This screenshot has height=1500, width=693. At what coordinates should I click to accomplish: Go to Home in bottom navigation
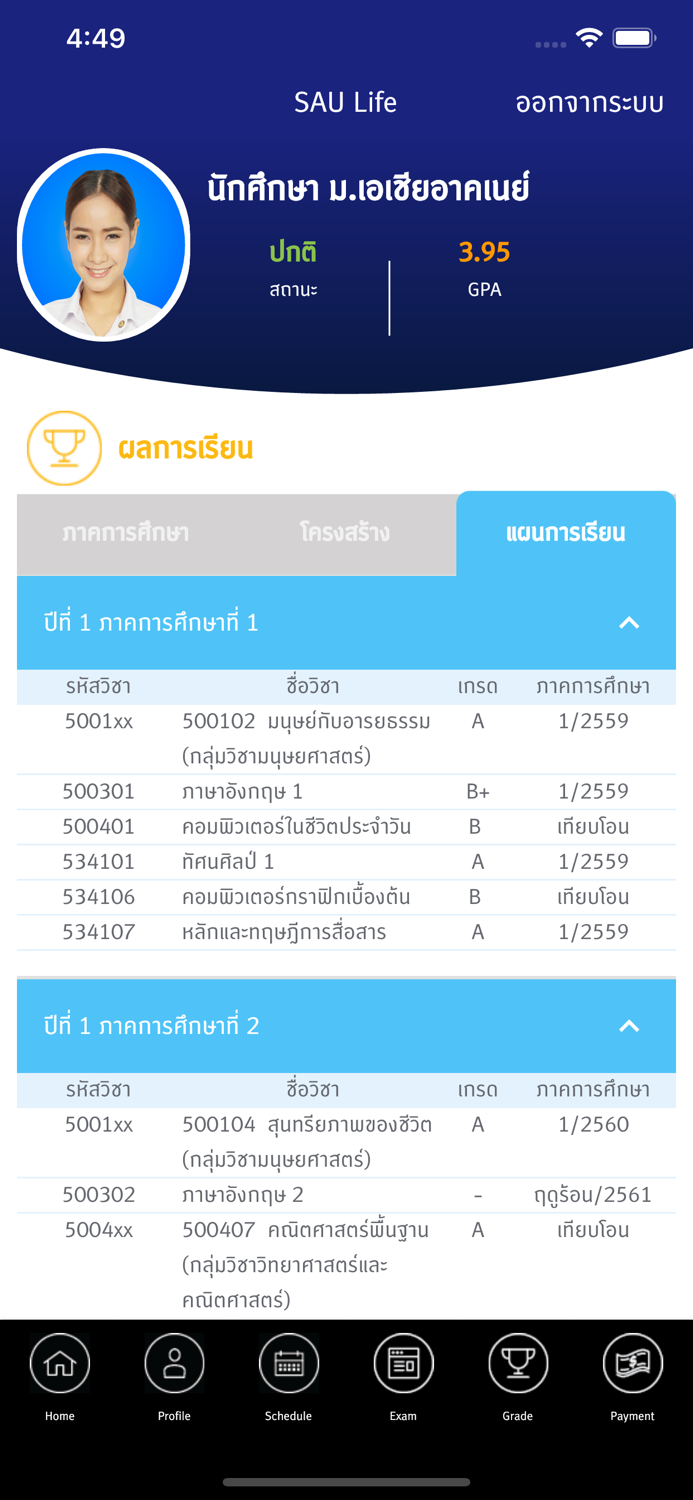[60, 1375]
